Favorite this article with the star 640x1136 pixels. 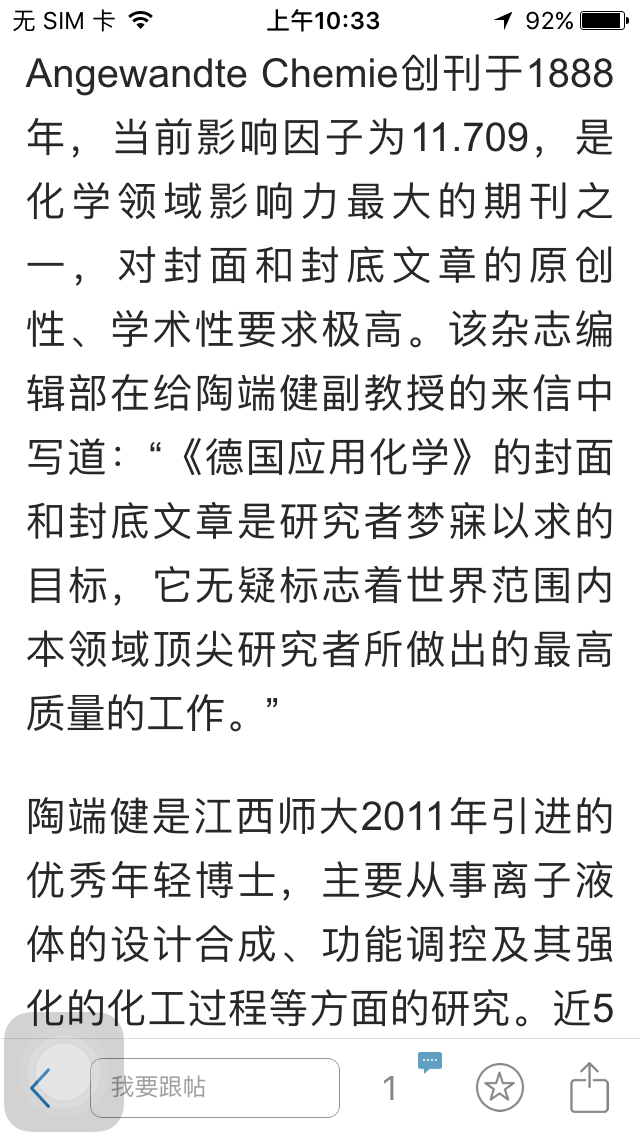(x=499, y=1087)
